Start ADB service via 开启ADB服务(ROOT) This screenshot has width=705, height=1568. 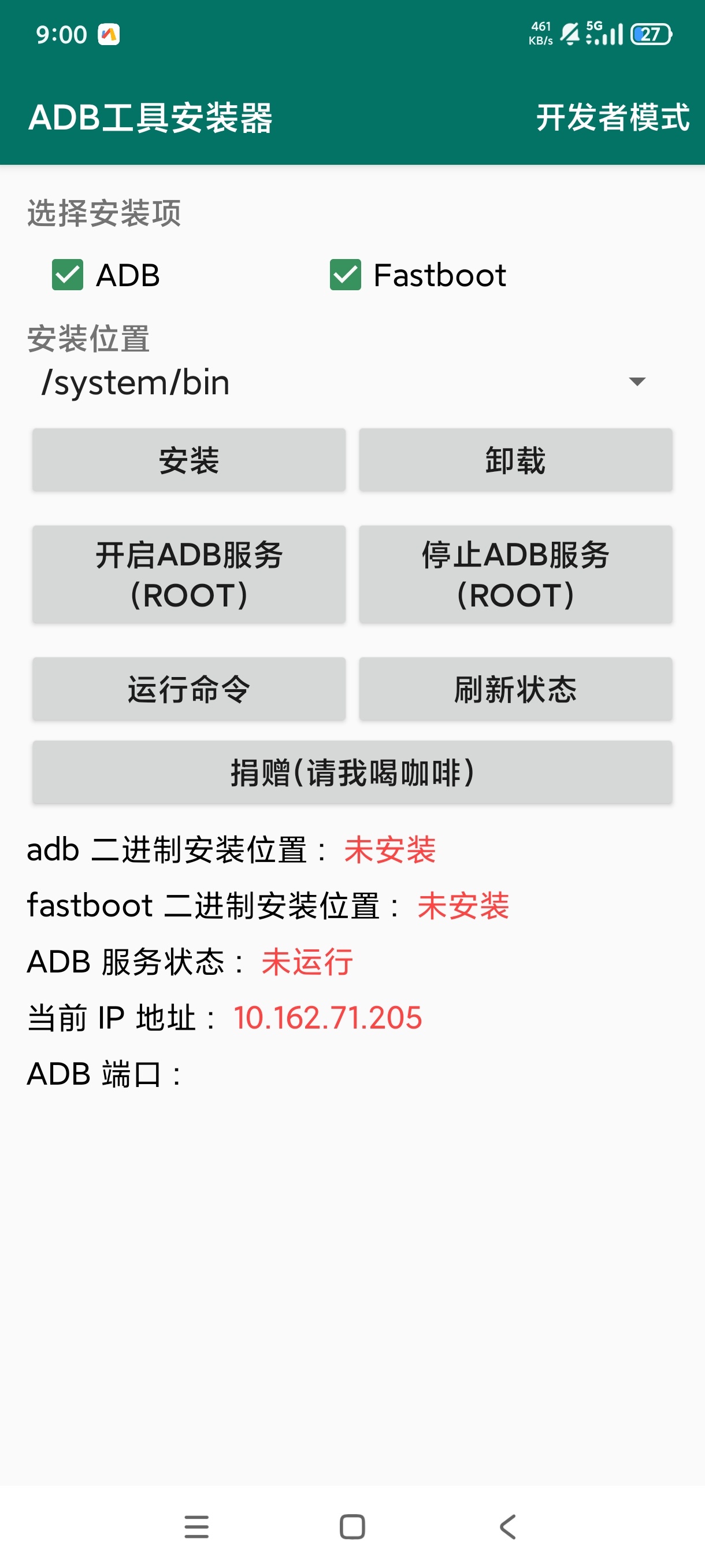point(189,575)
